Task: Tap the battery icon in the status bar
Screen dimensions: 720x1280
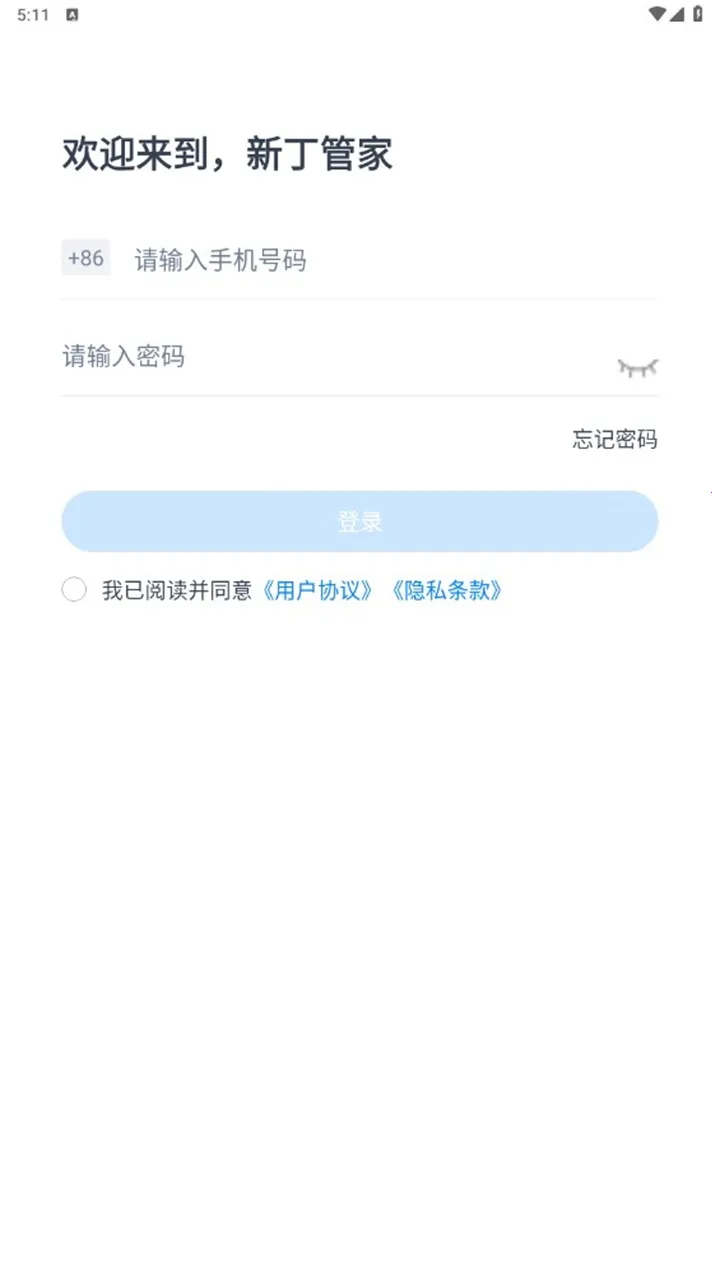Action: pyautogui.click(x=697, y=15)
